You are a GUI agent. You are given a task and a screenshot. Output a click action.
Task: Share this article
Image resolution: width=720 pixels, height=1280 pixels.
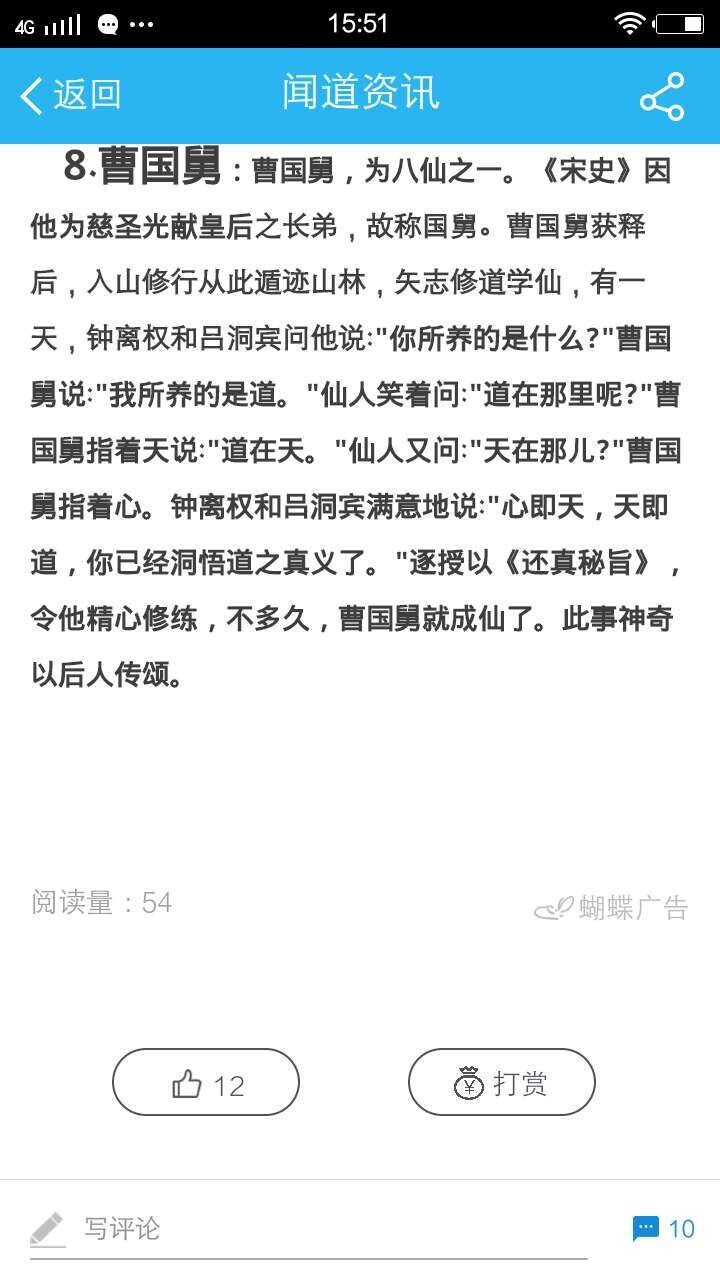(x=662, y=96)
